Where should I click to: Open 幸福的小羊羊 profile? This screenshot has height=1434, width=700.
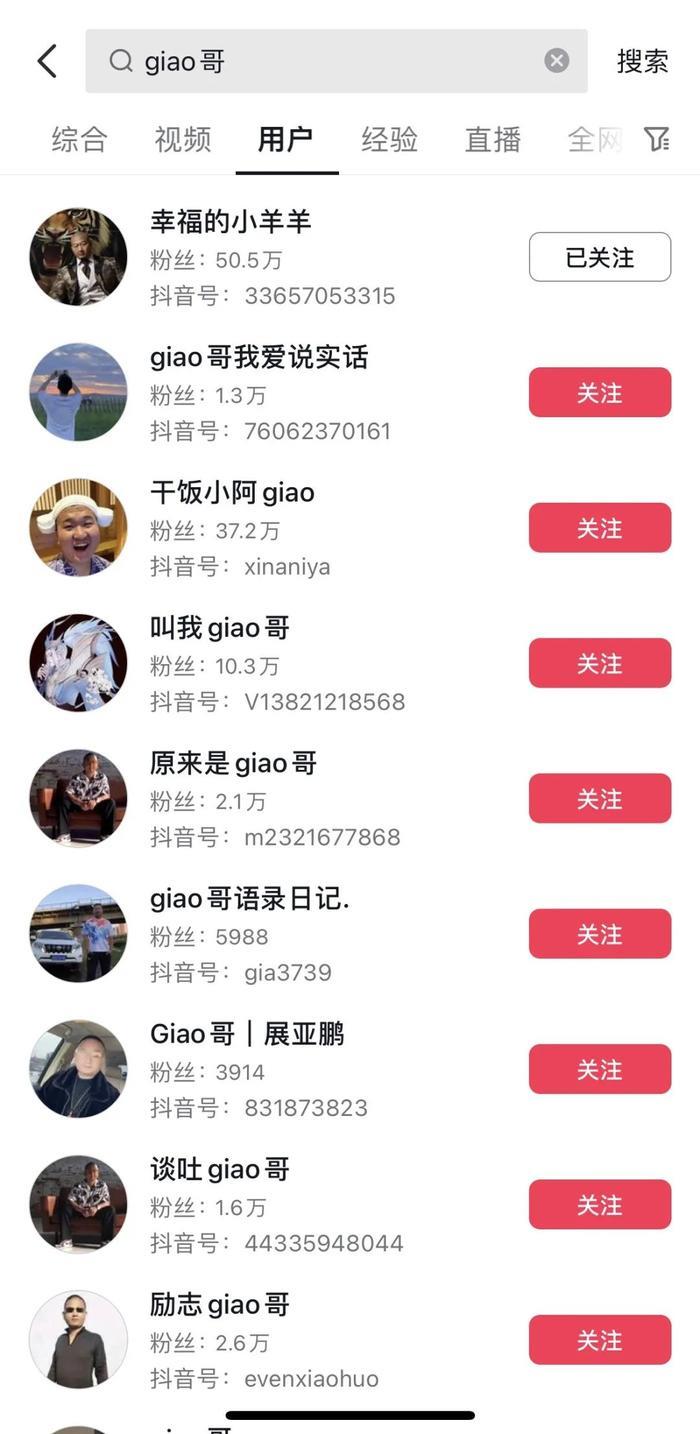[x=231, y=221]
